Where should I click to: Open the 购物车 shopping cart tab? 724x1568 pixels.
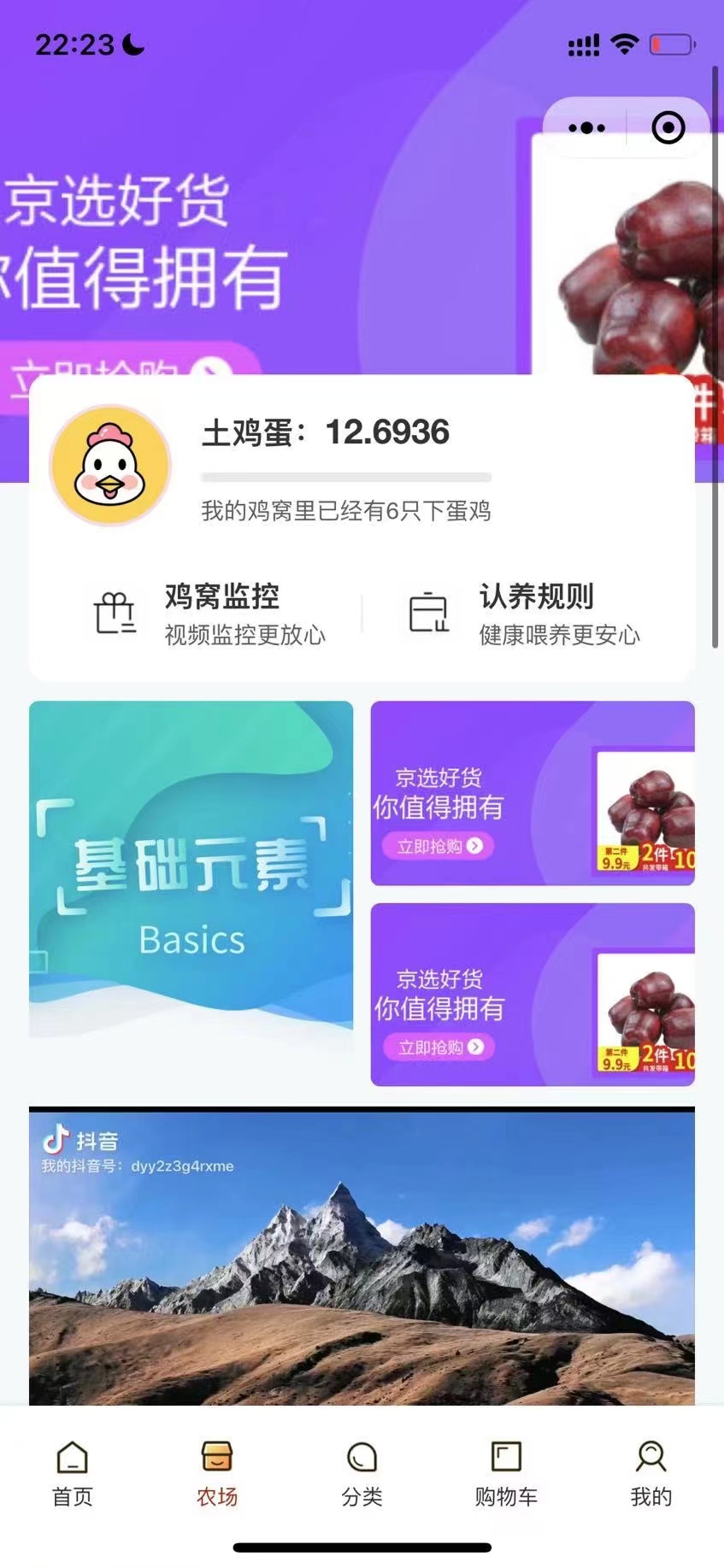tap(506, 1474)
